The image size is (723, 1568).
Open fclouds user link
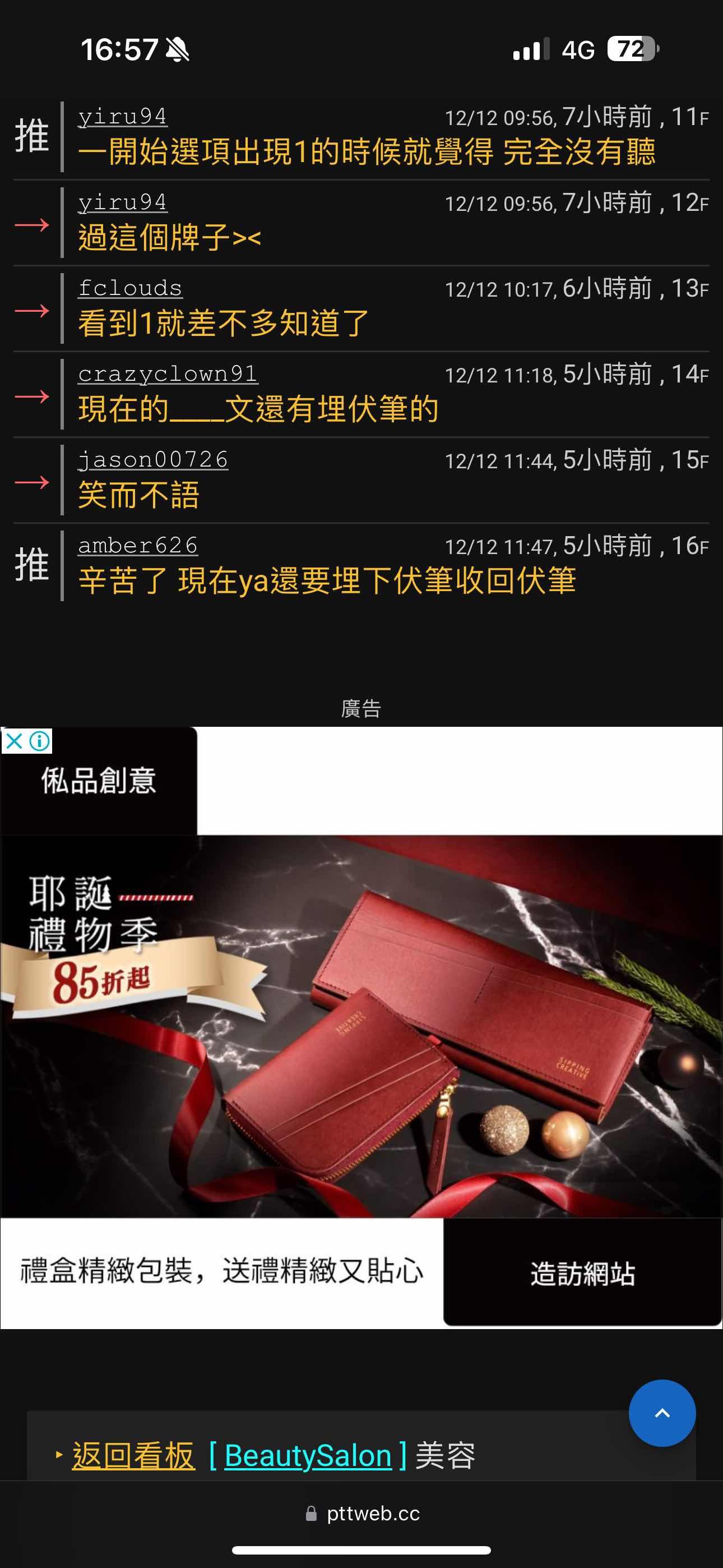coord(130,288)
